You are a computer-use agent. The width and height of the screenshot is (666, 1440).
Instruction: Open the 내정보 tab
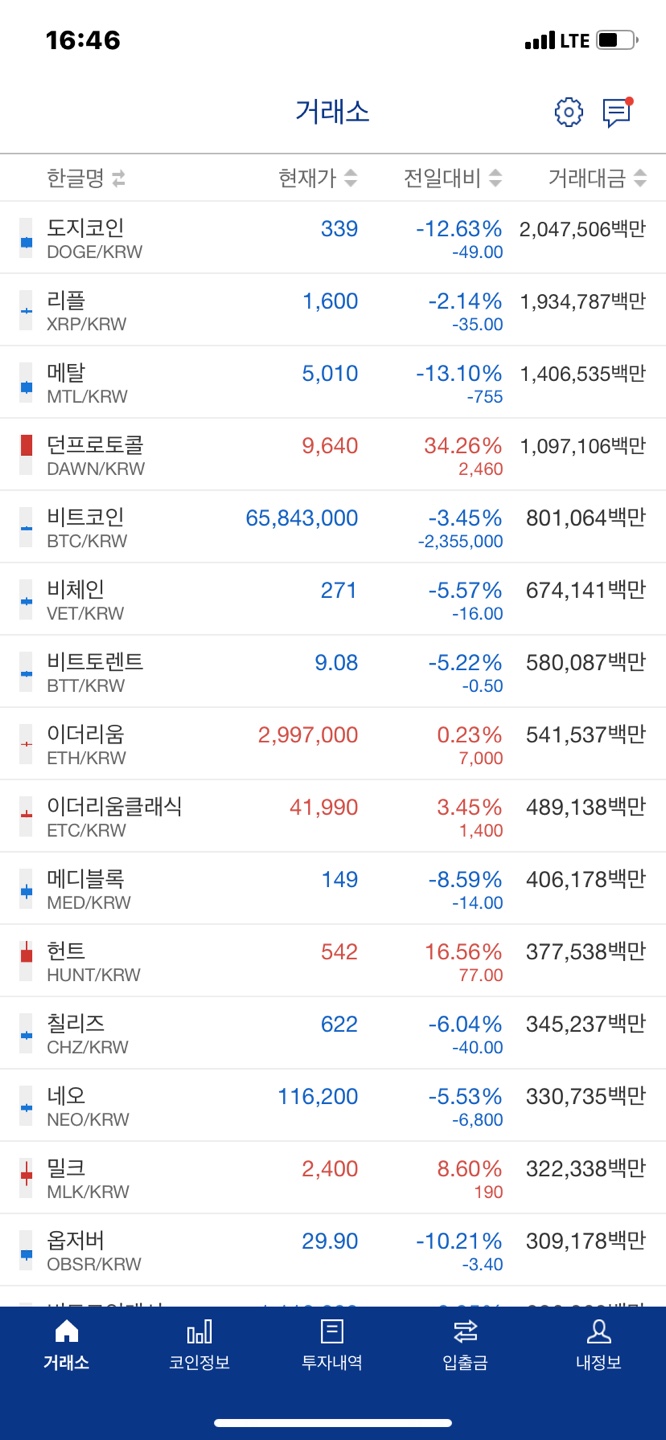(x=598, y=1345)
